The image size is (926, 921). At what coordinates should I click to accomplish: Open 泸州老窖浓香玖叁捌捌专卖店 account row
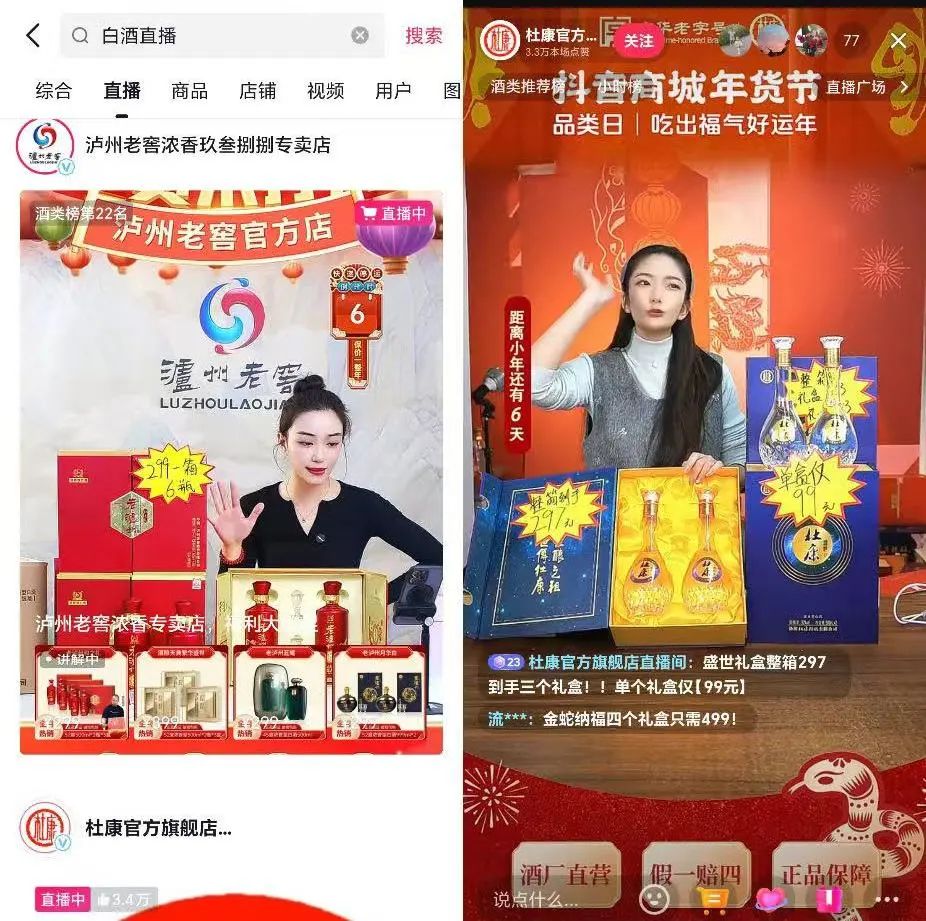pos(208,146)
